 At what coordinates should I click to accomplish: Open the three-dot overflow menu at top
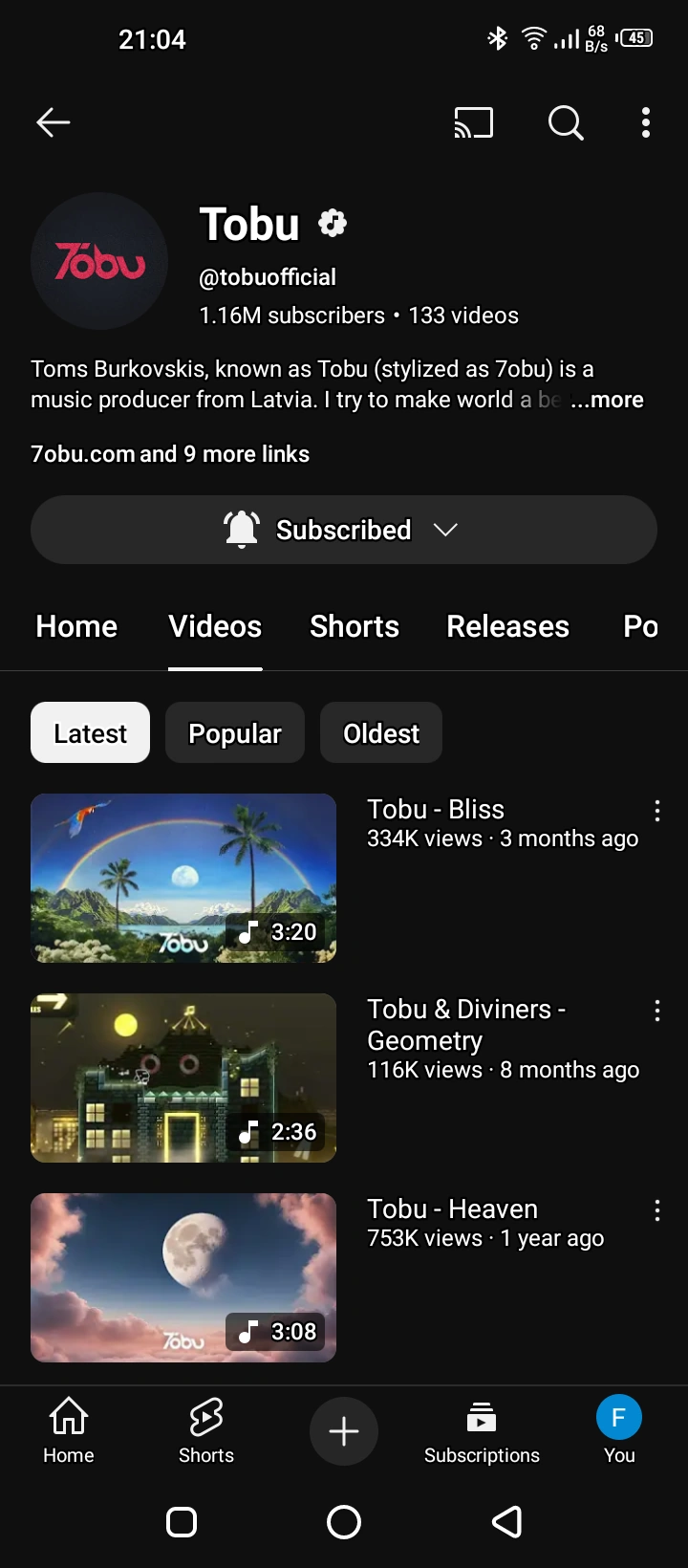pyautogui.click(x=646, y=122)
